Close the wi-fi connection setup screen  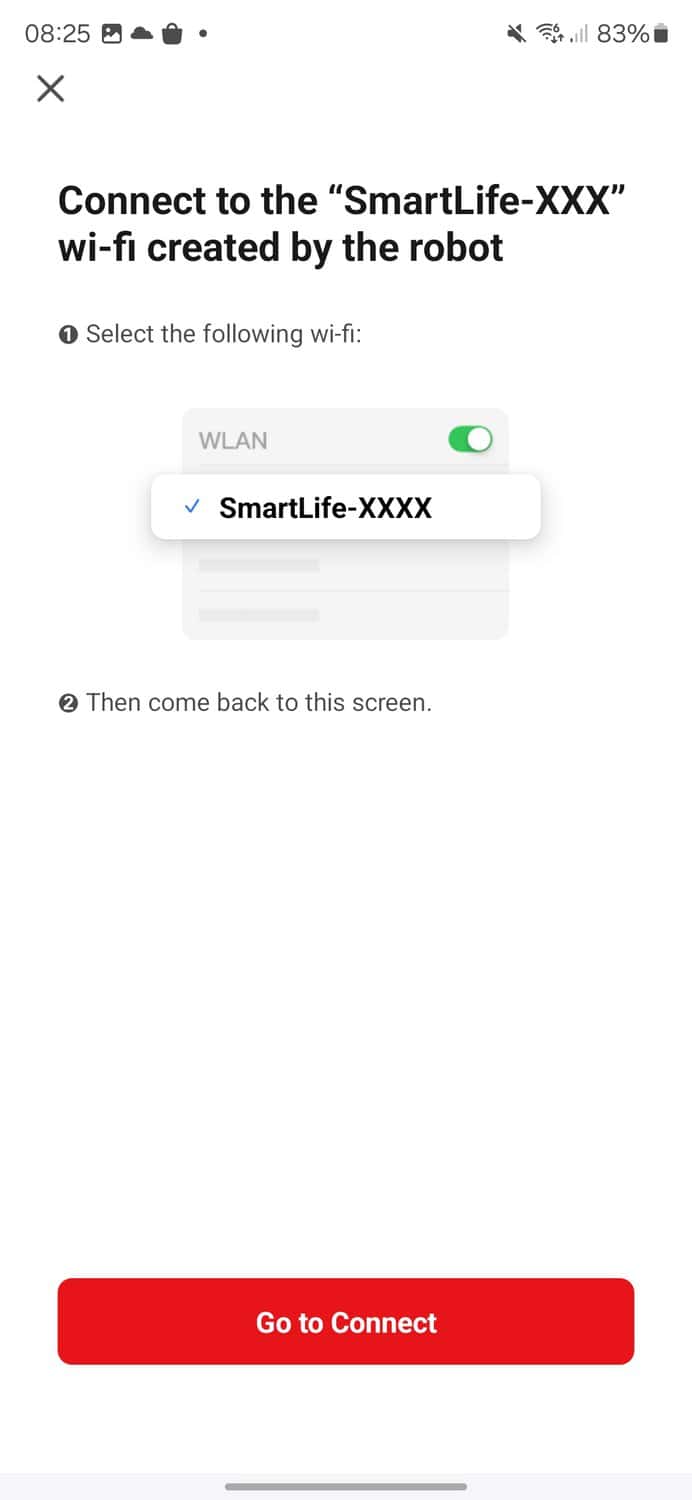(50, 88)
